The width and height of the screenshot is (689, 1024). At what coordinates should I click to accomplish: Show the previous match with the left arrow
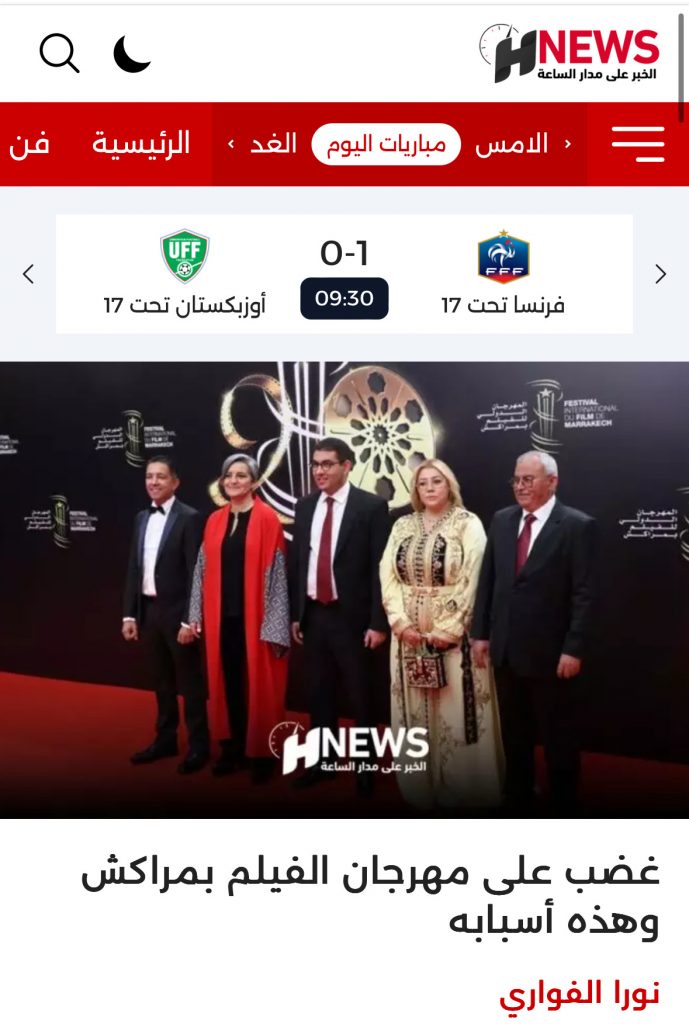[x=29, y=274]
